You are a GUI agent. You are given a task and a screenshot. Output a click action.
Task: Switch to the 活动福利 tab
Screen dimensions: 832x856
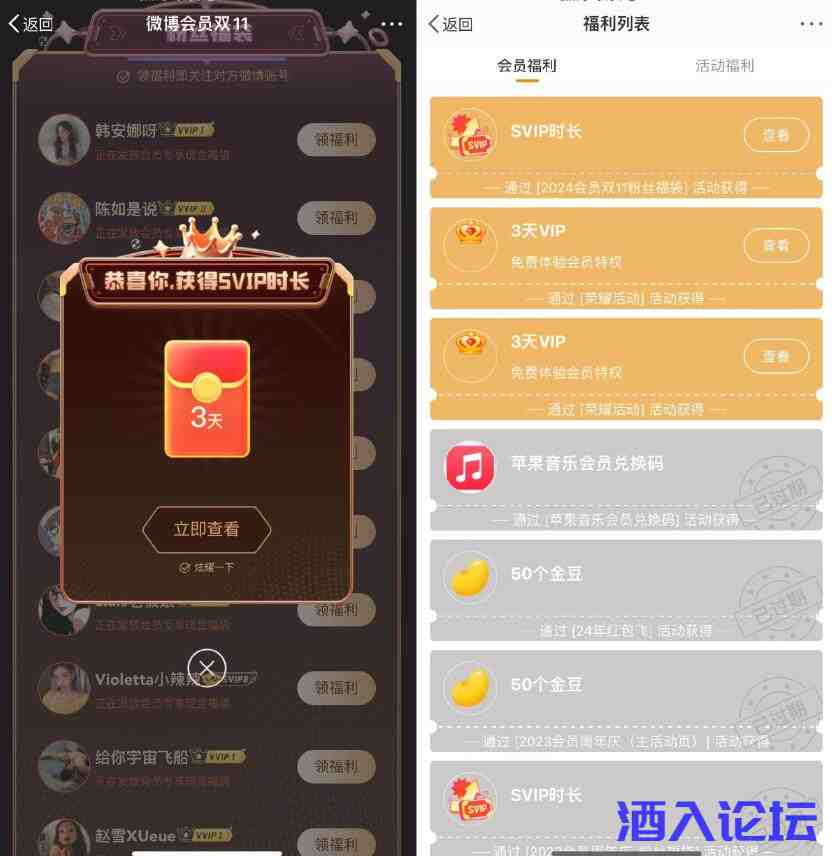(725, 66)
